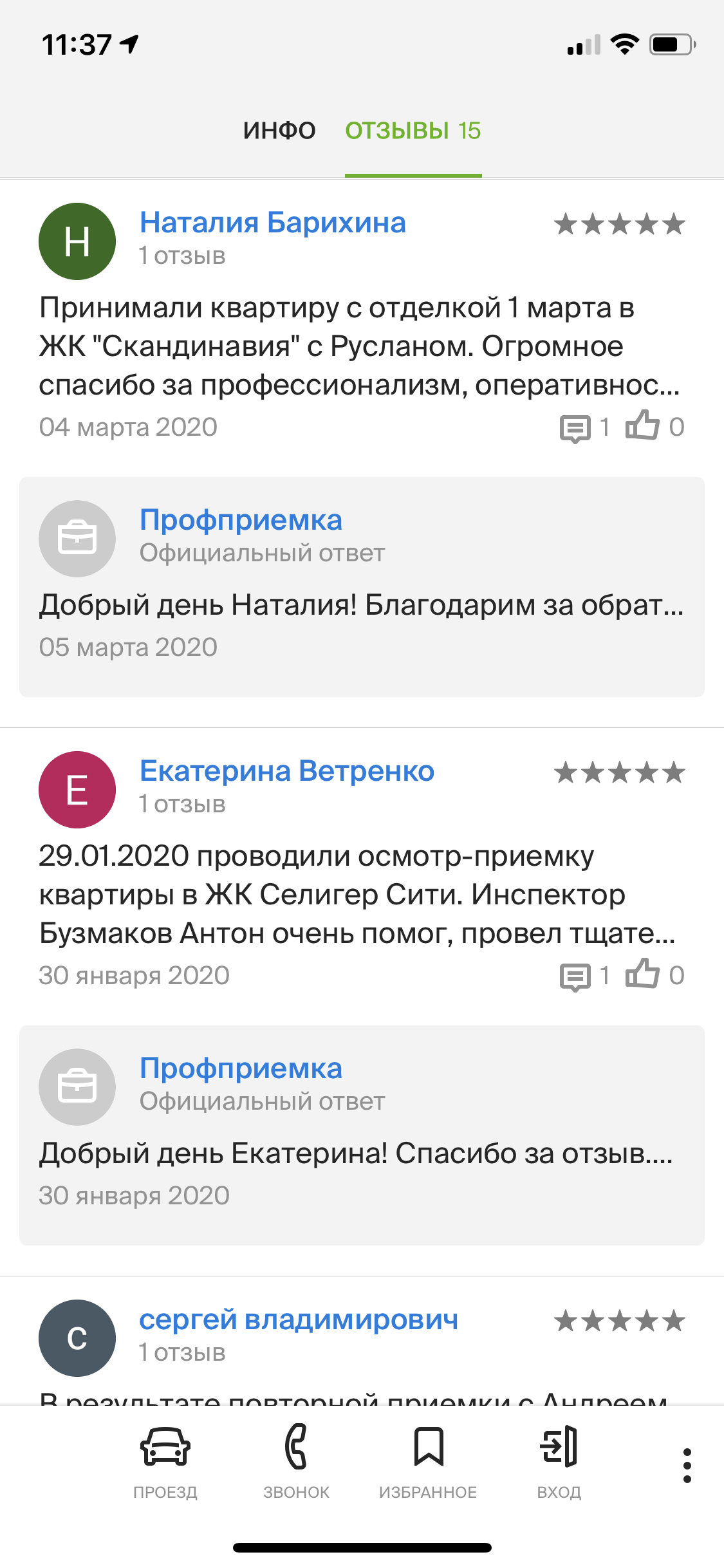Screen dimensions: 724x1568
Task: Add to ИЗБРАННОЕ bookmarks
Action: tap(428, 1460)
